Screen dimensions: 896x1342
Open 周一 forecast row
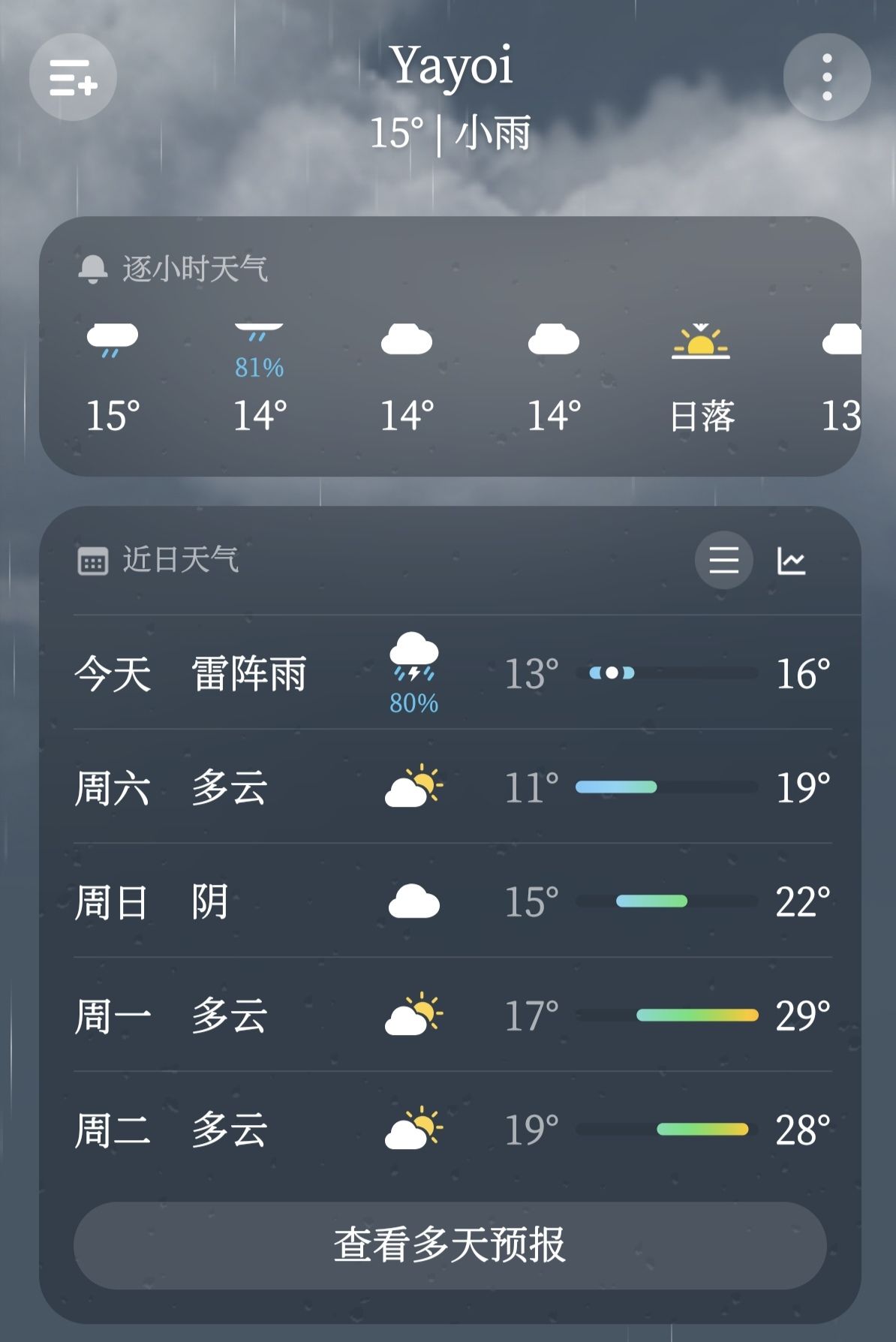point(453,1015)
